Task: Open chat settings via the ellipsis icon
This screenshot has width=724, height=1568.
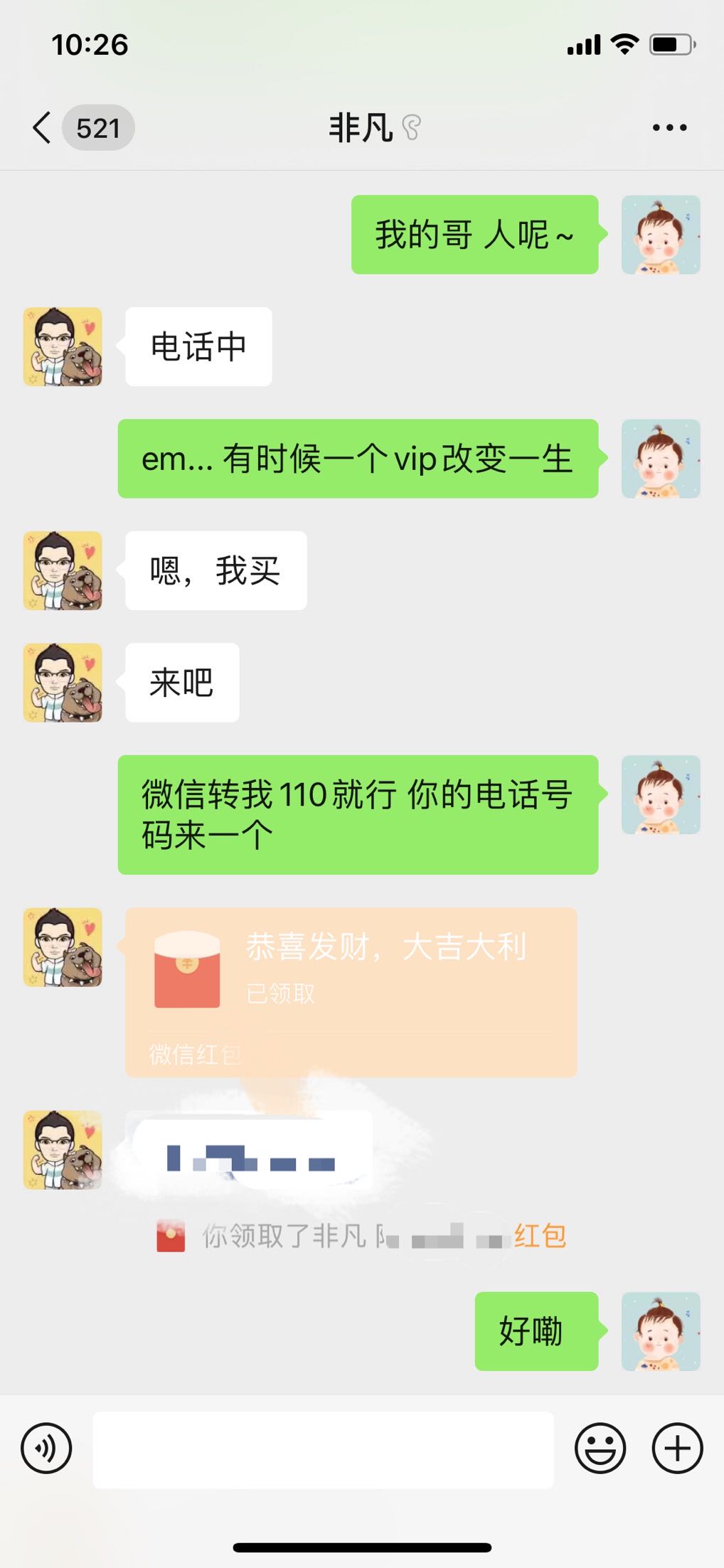Action: coord(668,127)
